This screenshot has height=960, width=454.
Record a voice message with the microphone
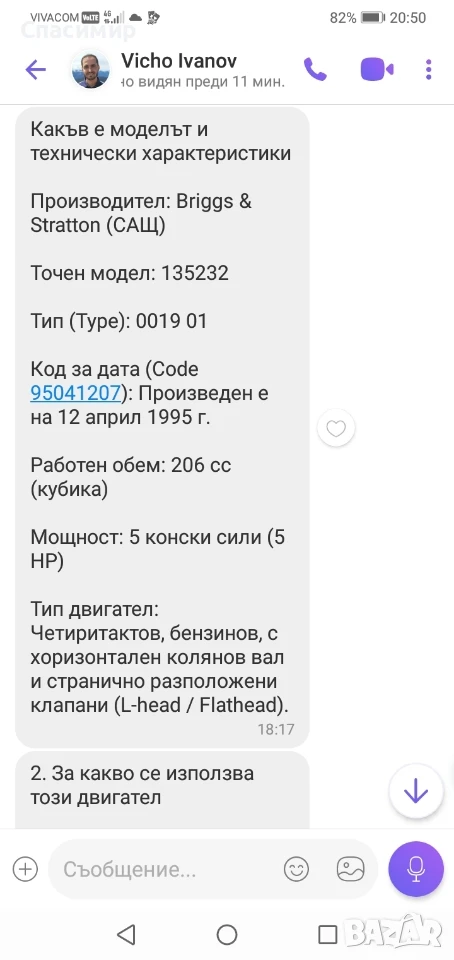click(x=416, y=869)
